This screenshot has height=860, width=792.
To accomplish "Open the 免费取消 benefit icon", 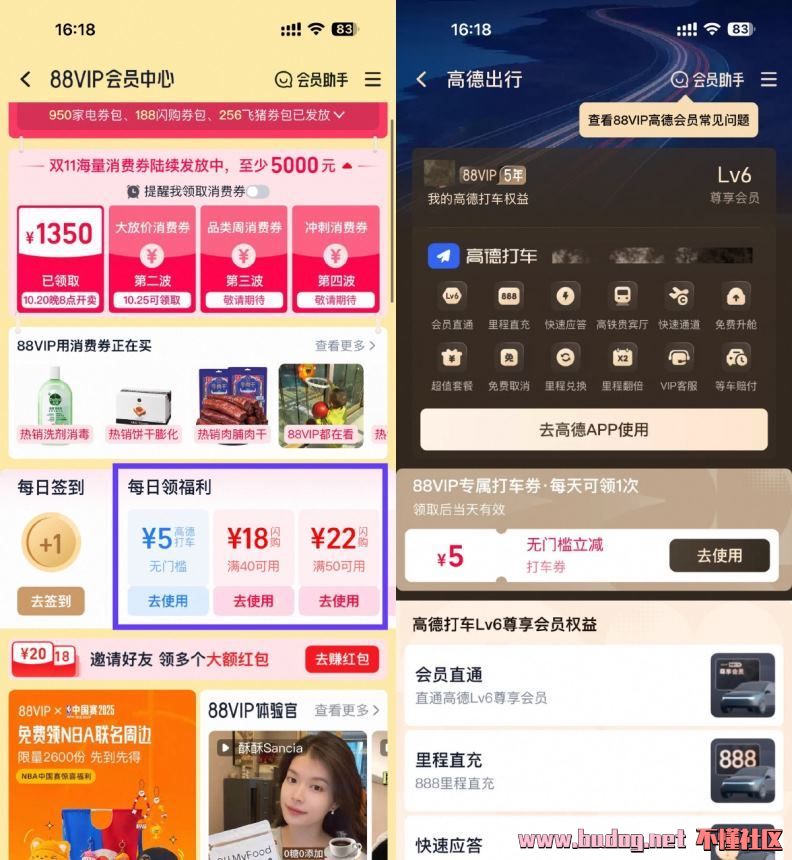I will click(510, 366).
